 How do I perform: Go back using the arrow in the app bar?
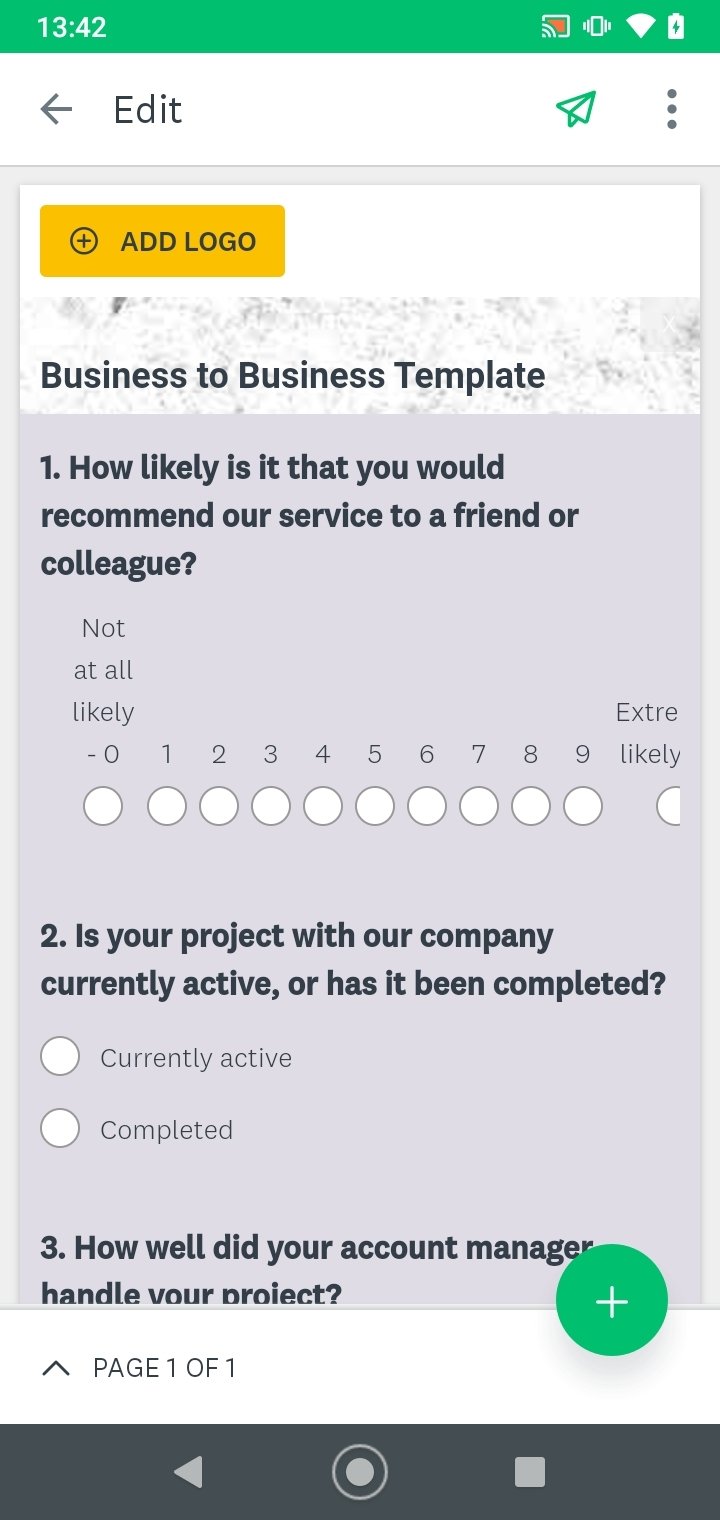56,109
